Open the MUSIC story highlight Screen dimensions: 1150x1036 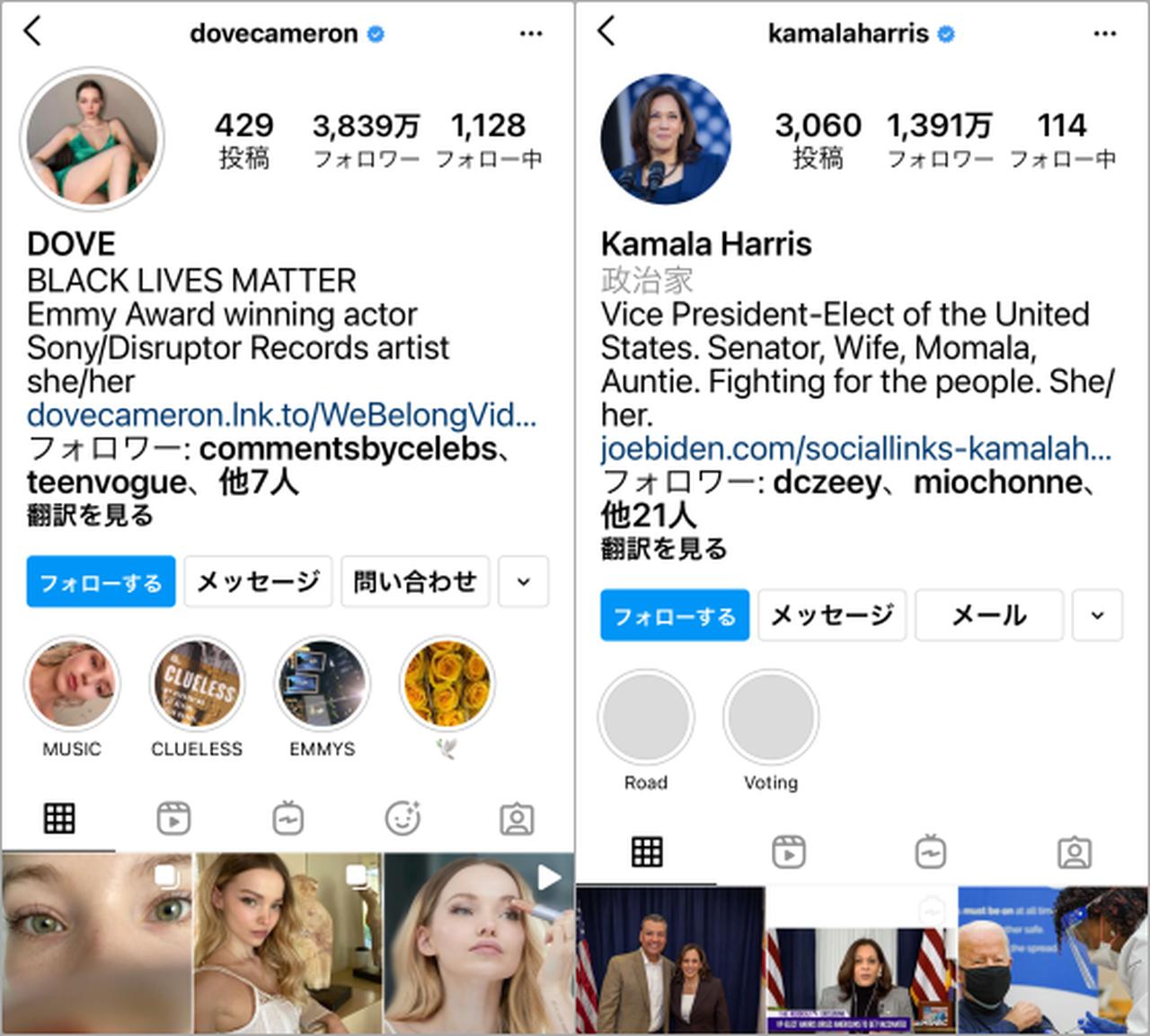tap(72, 685)
